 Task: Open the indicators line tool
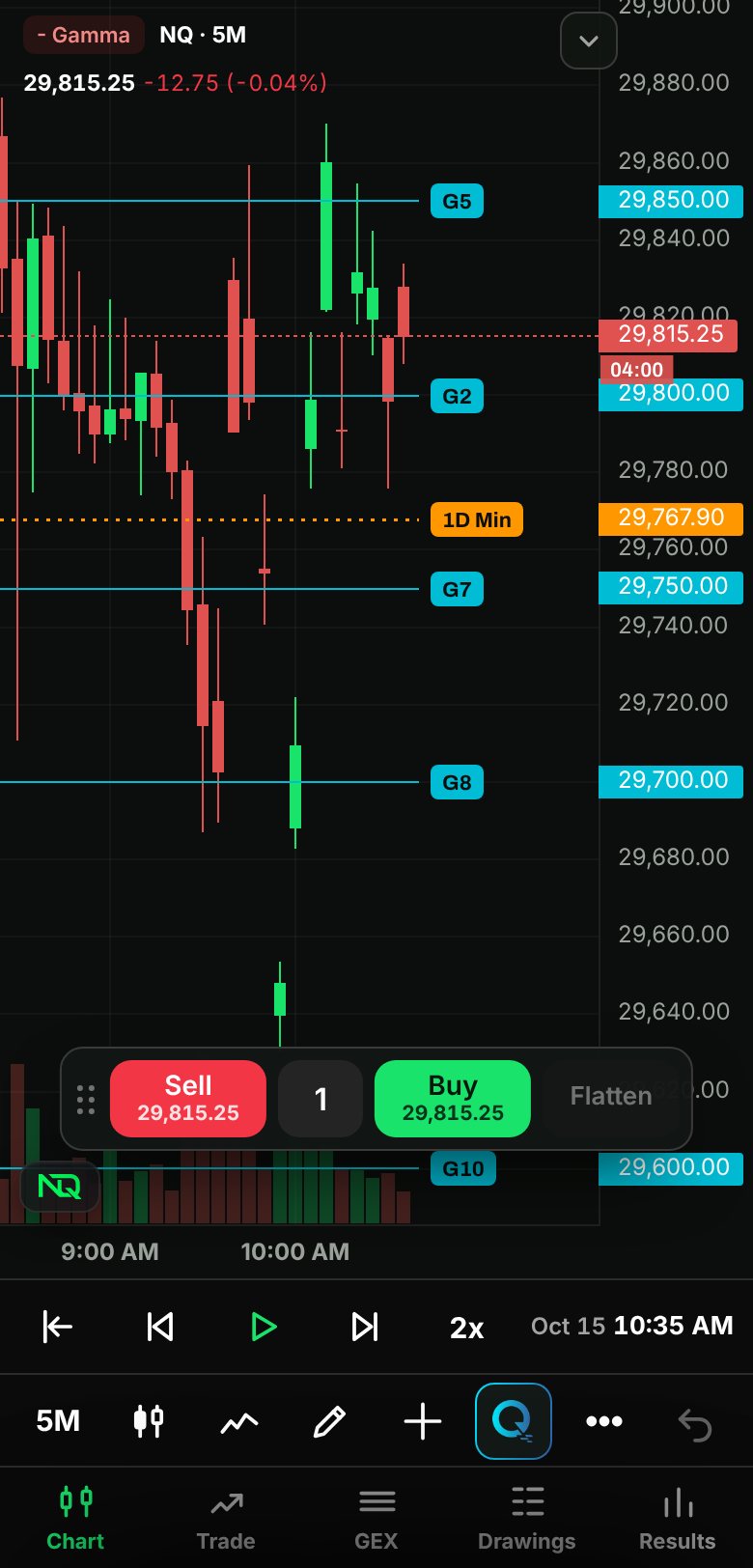[x=239, y=1421]
